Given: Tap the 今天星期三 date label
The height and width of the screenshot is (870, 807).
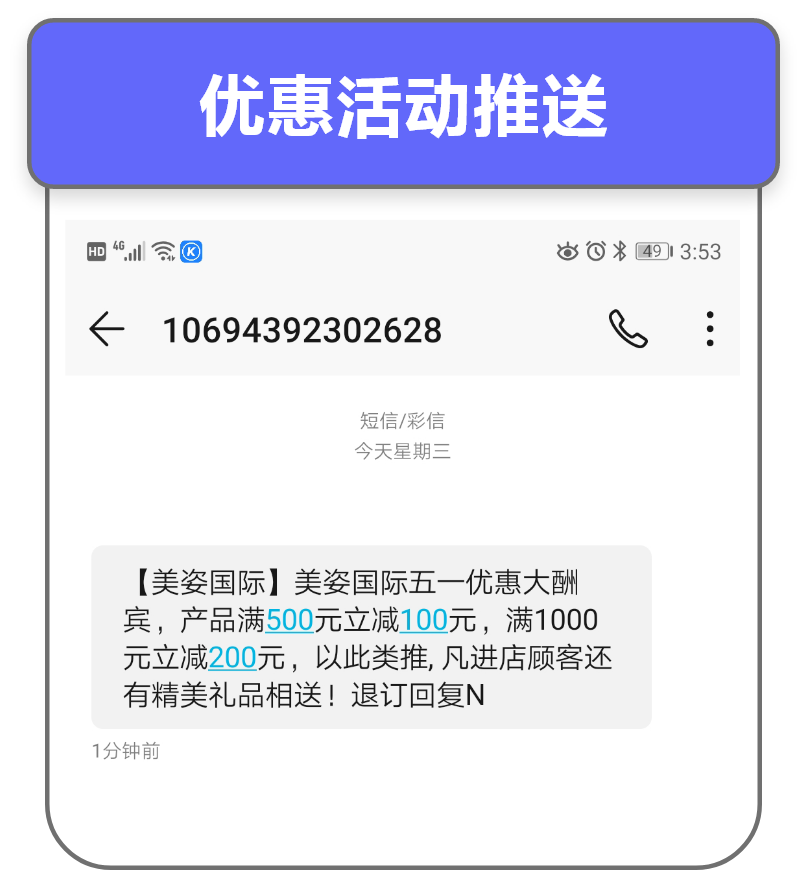Looking at the screenshot, I should [403, 450].
